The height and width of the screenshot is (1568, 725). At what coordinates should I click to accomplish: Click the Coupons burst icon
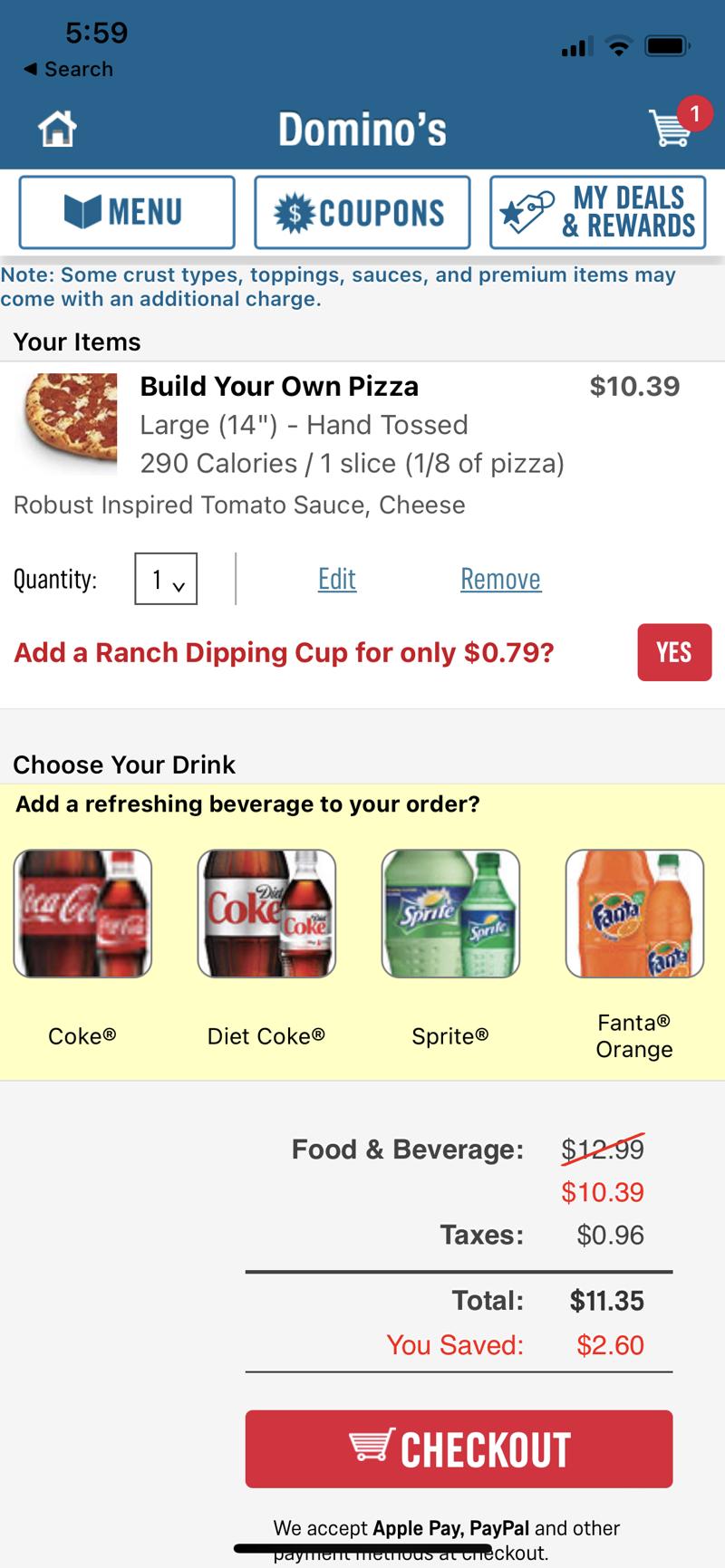[x=295, y=212]
